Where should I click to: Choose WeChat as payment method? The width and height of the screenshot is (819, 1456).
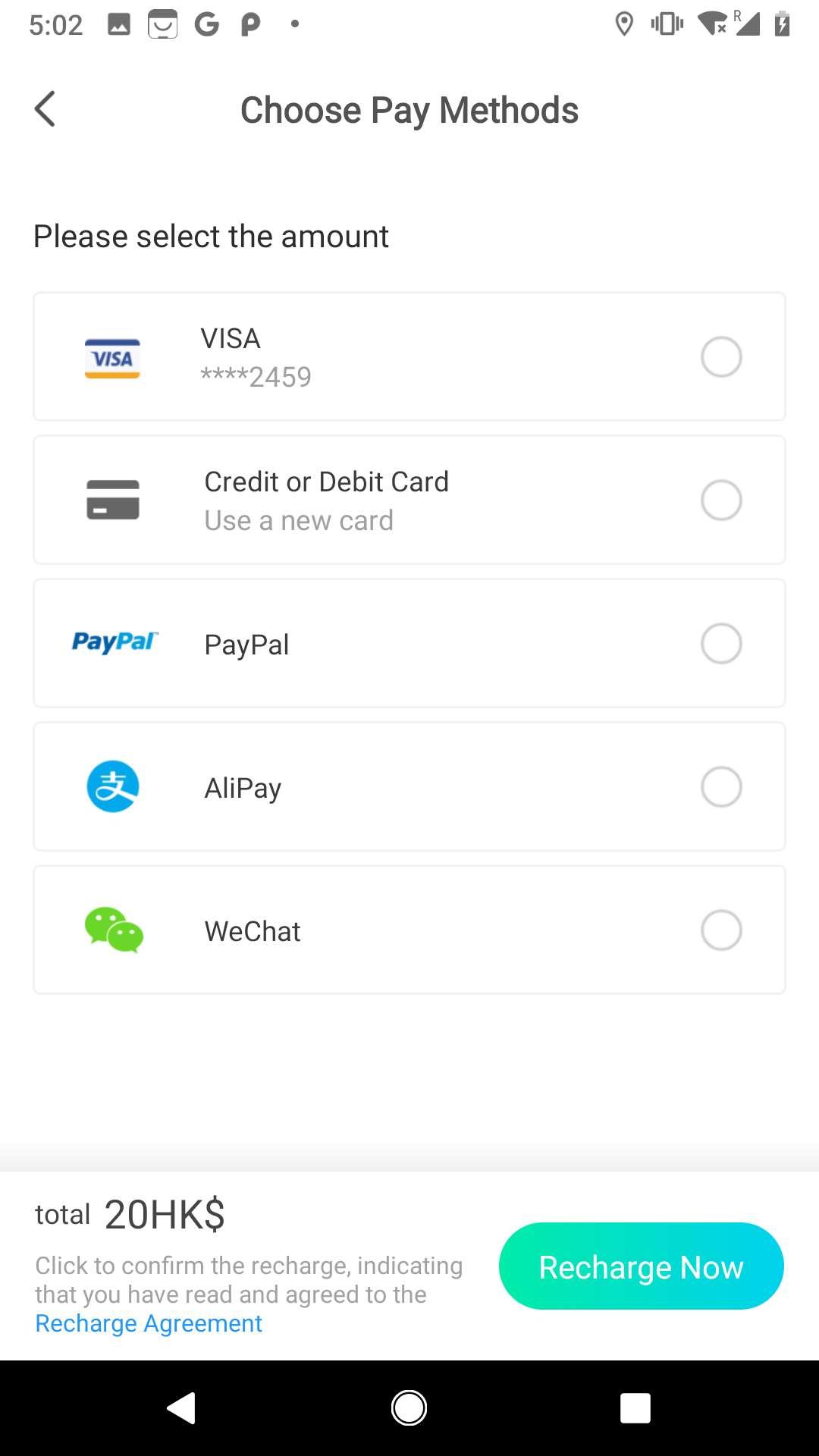[x=409, y=930]
